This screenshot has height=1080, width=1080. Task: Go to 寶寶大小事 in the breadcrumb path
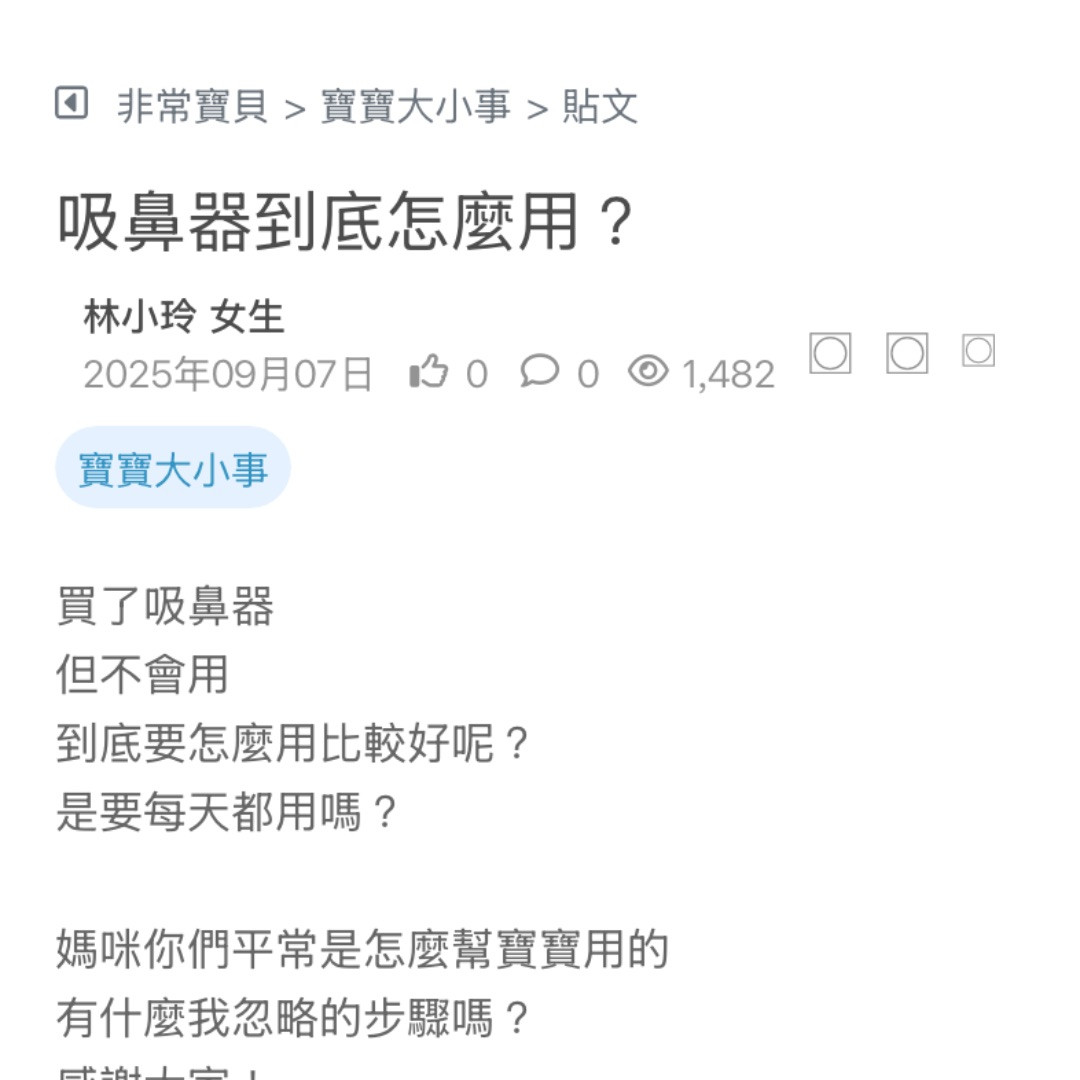pos(415,107)
